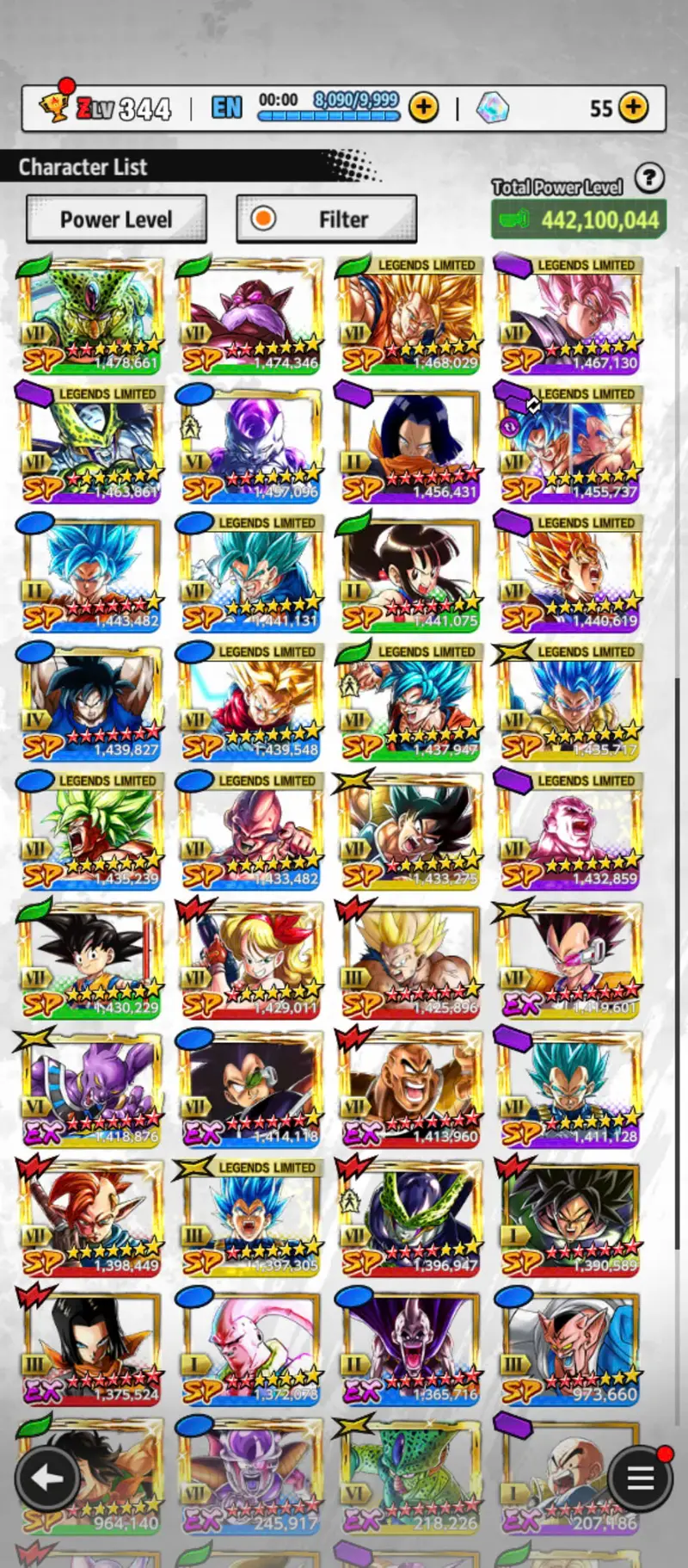The image size is (688, 1568).
Task: Open the hamburger menu button
Action: pyautogui.click(x=640, y=1479)
